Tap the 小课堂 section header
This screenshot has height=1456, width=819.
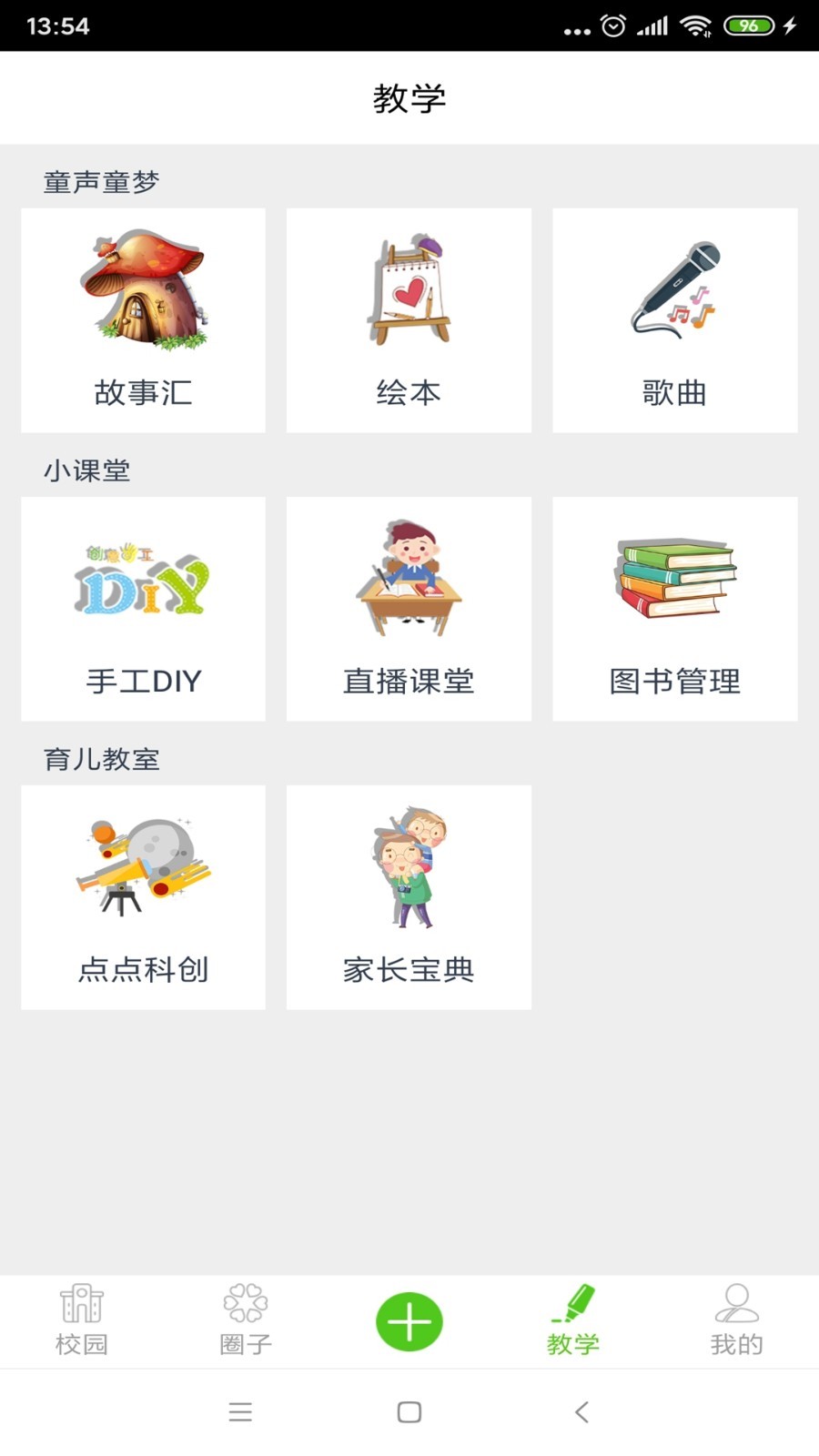pos(87,471)
